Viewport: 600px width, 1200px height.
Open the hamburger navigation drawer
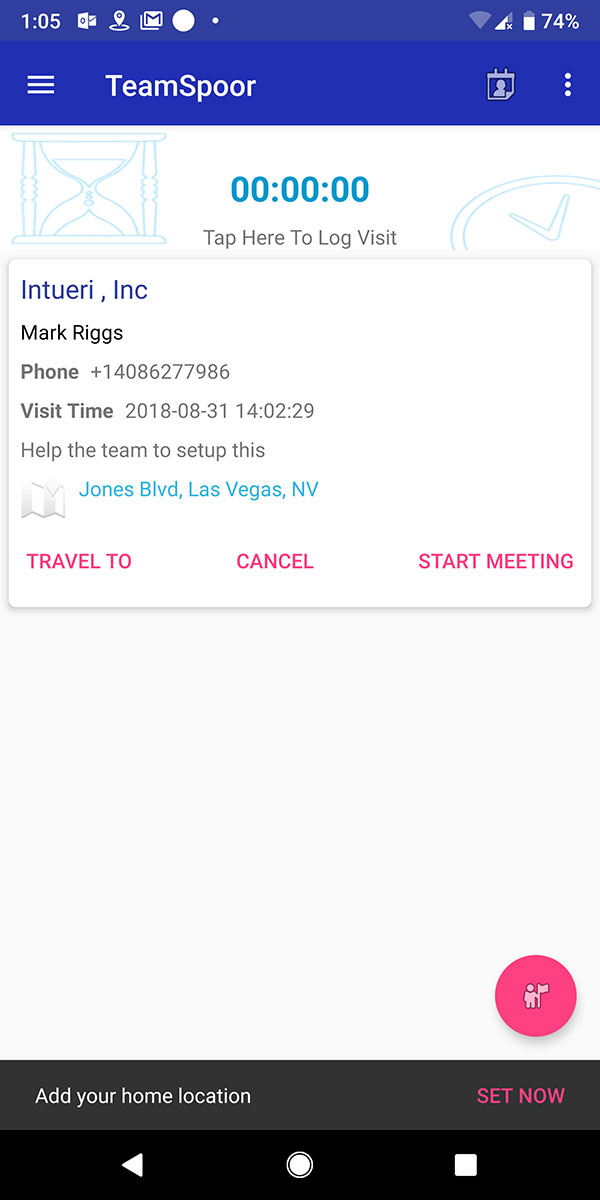coord(41,86)
